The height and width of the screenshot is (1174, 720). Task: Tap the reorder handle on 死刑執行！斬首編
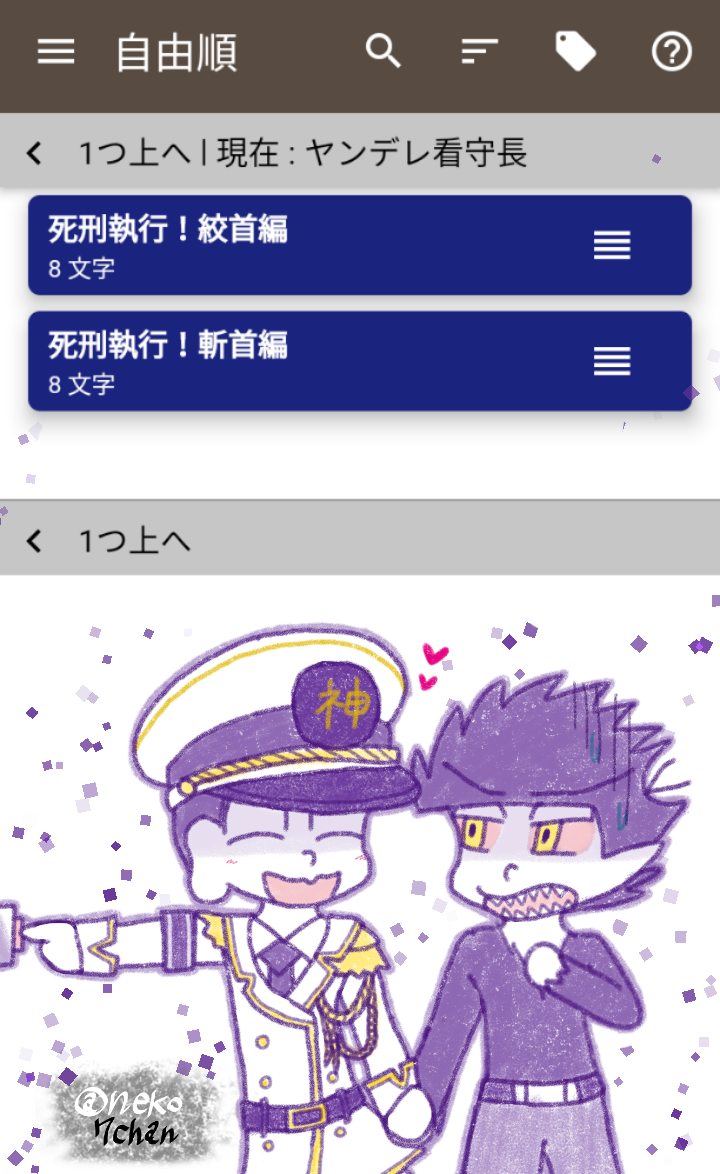(x=612, y=361)
